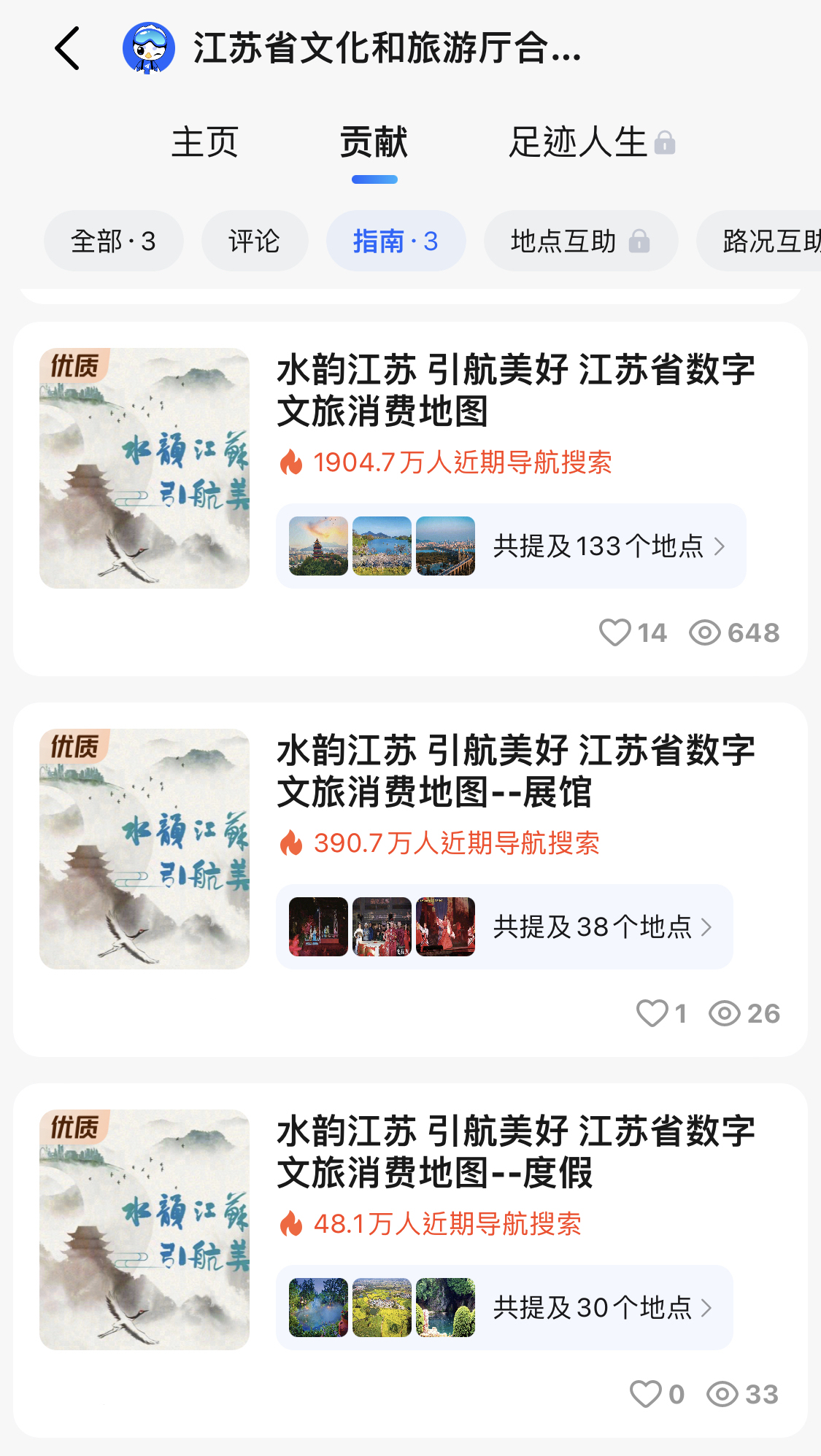Image resolution: width=821 pixels, height=1456 pixels.
Task: Open the 江苏省文化和旅游厅 profile avatar
Action: click(x=148, y=48)
